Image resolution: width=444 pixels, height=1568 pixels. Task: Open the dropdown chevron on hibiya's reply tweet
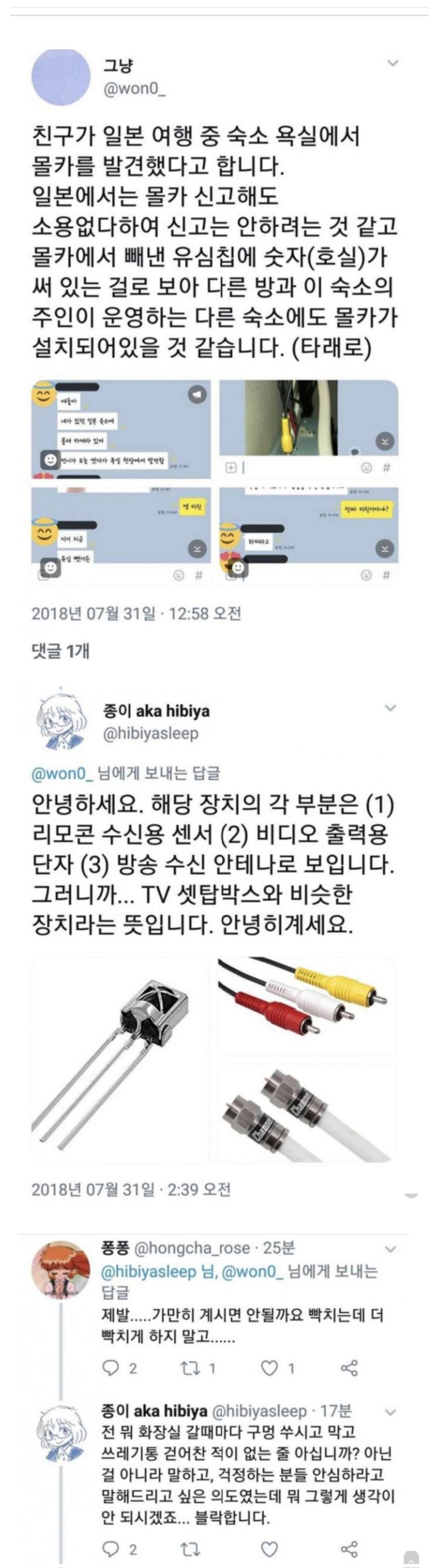390,708
